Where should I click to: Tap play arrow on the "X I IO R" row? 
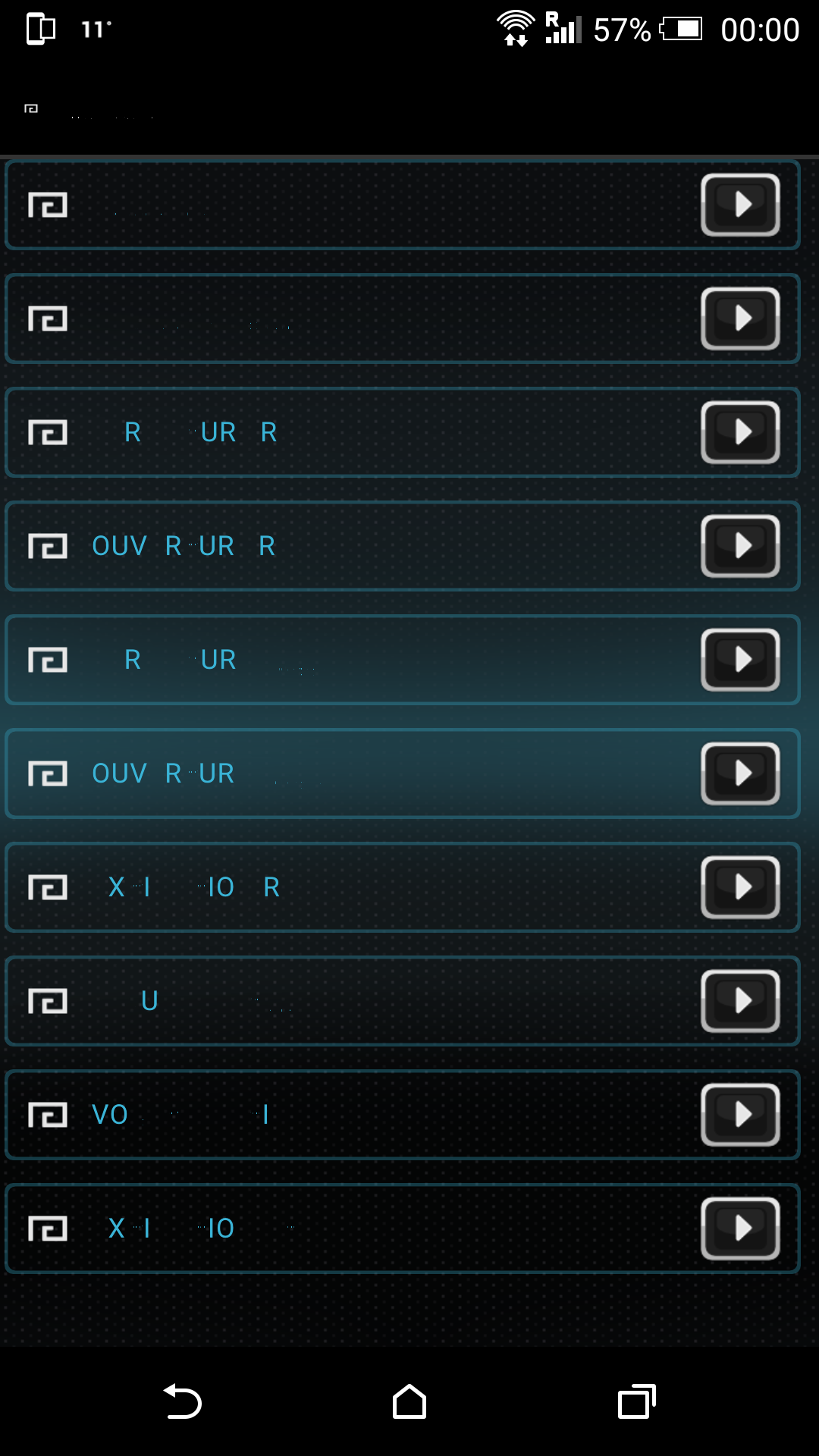pos(740,887)
